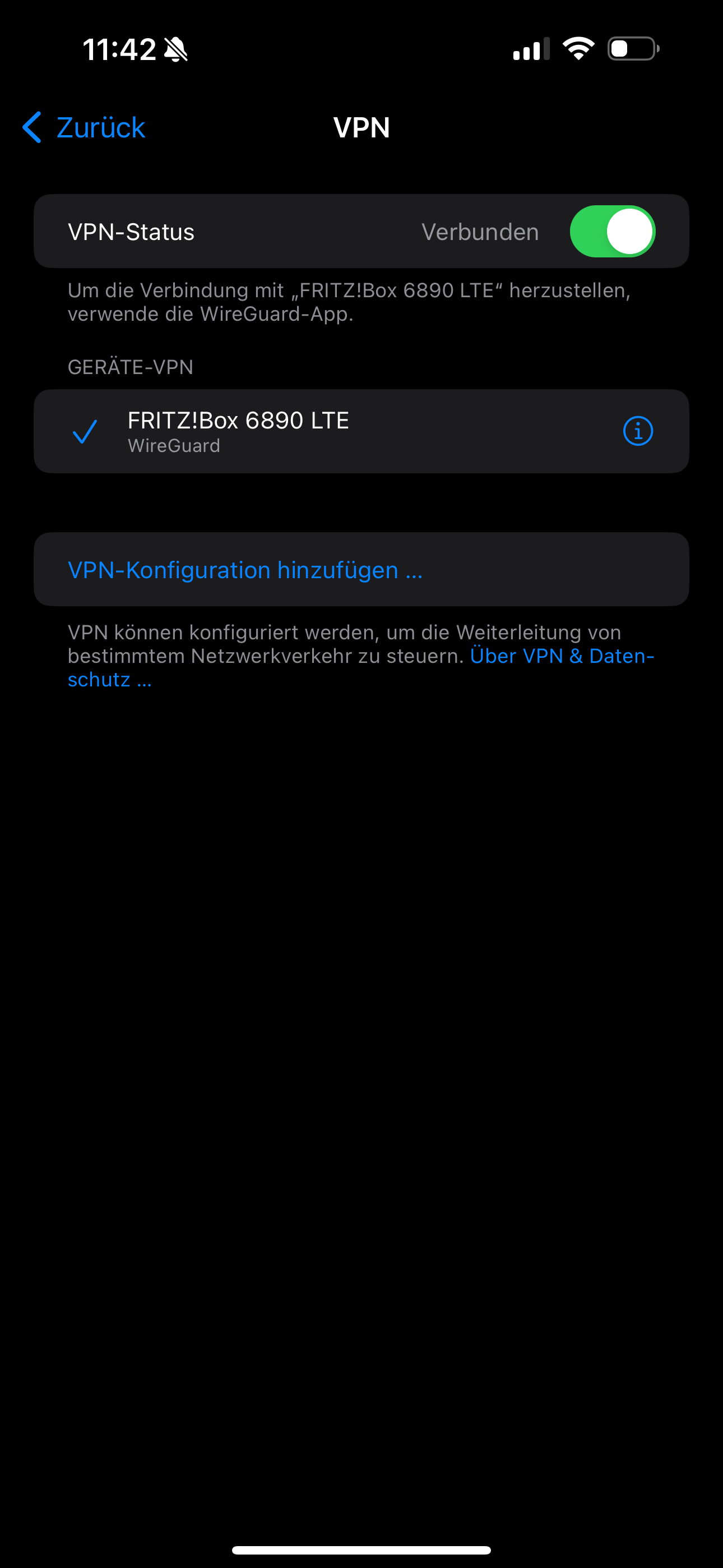Go back with the Zurück button

[84, 127]
